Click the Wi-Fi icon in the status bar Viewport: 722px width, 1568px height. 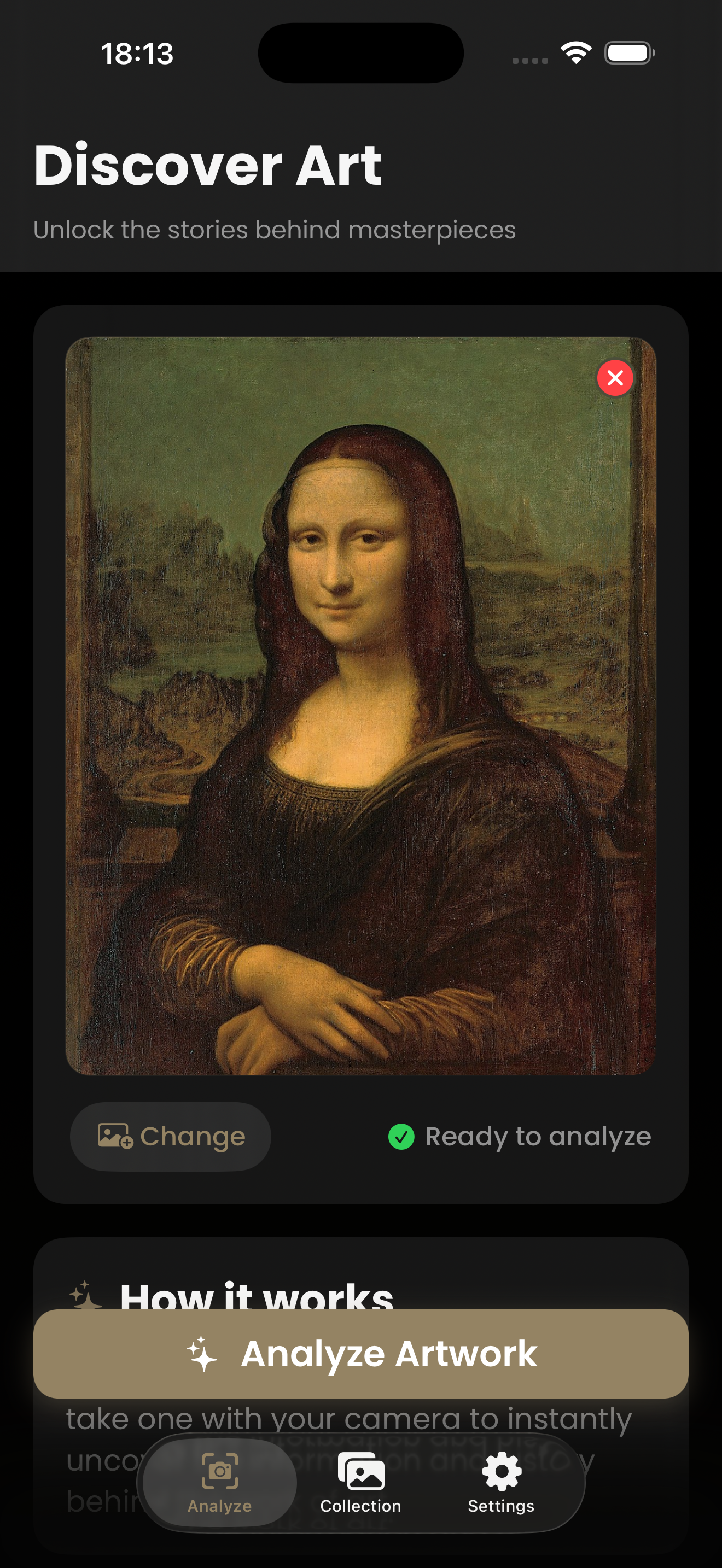pyautogui.click(x=576, y=53)
